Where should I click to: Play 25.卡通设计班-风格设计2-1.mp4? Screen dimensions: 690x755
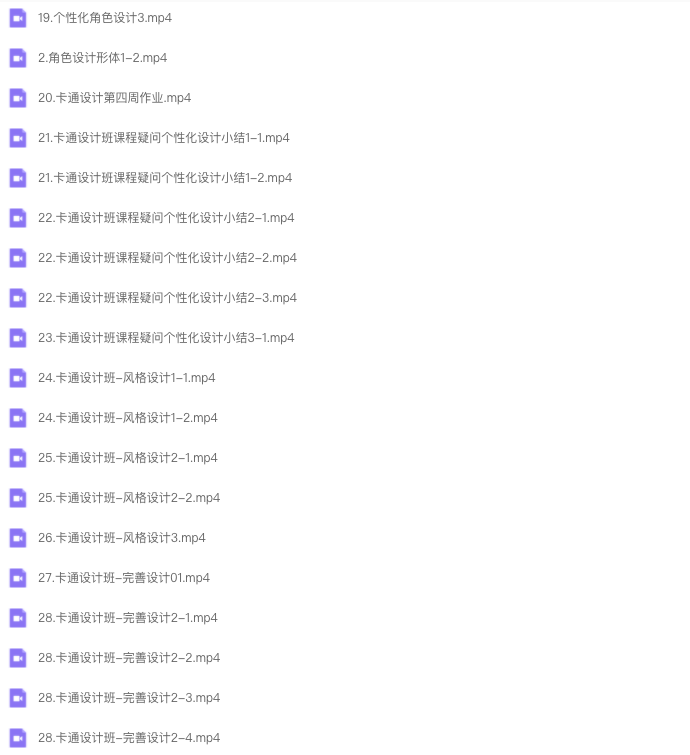click(127, 458)
